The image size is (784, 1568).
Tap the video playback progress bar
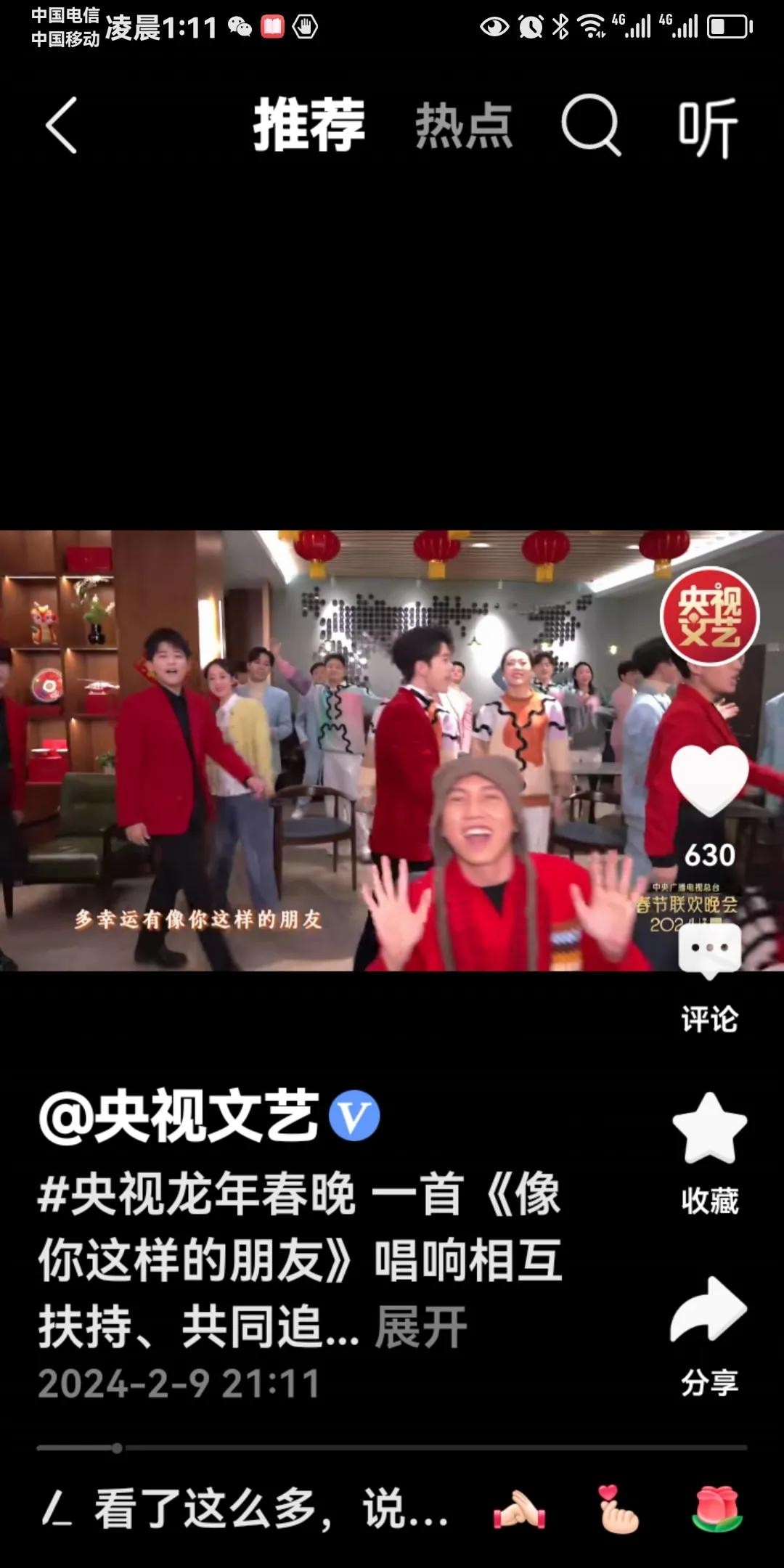(392, 1447)
